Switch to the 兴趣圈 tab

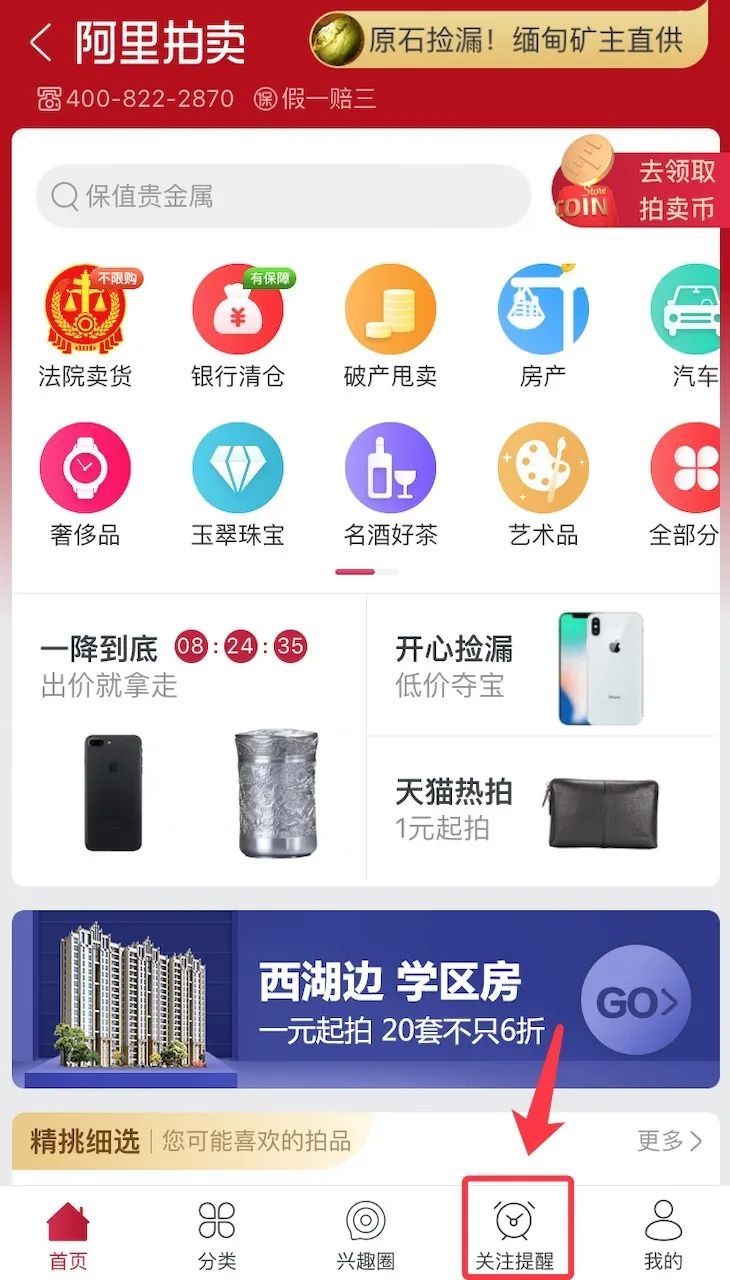click(x=365, y=1234)
